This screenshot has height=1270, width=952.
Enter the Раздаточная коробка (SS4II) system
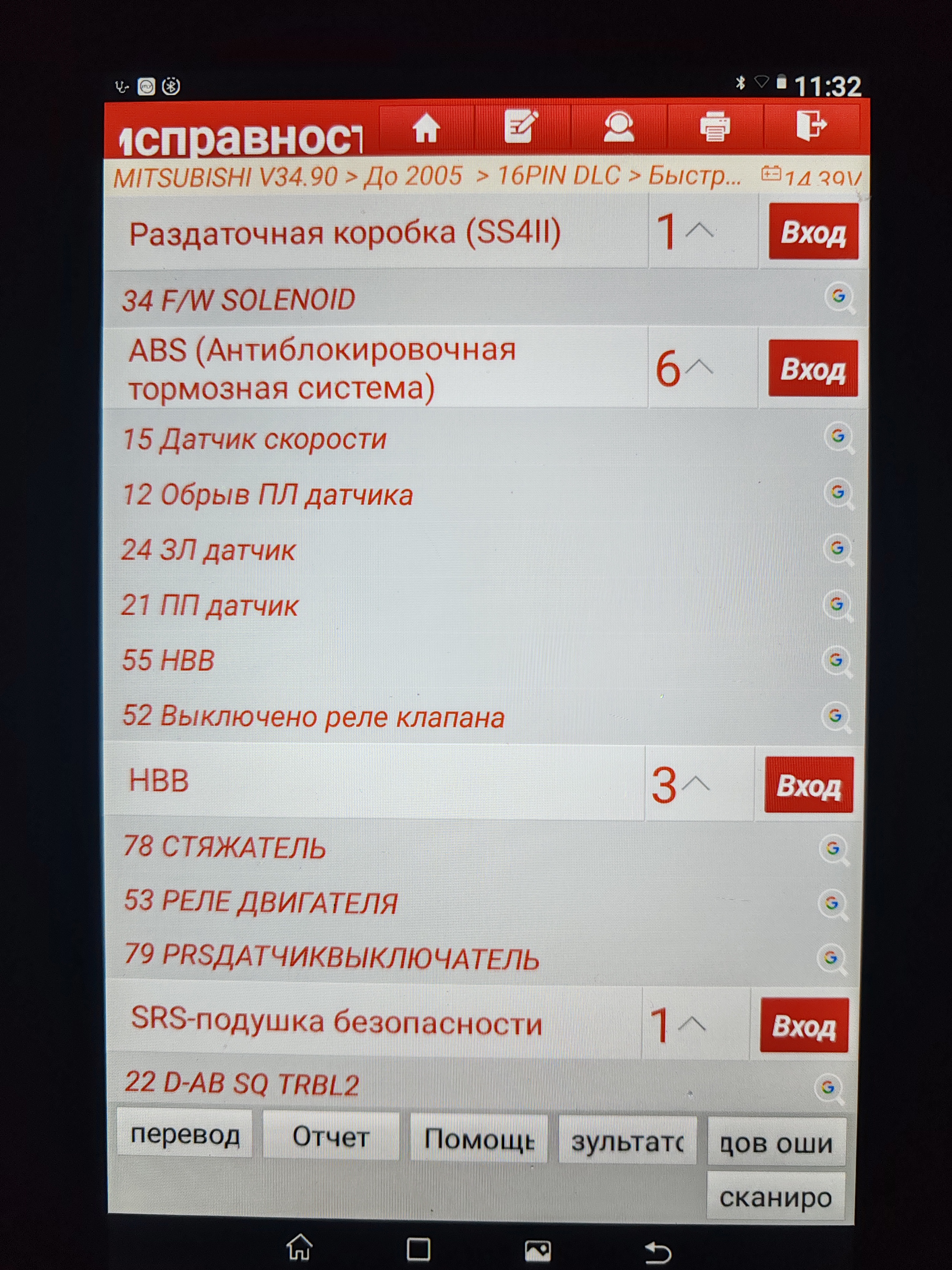point(813,232)
